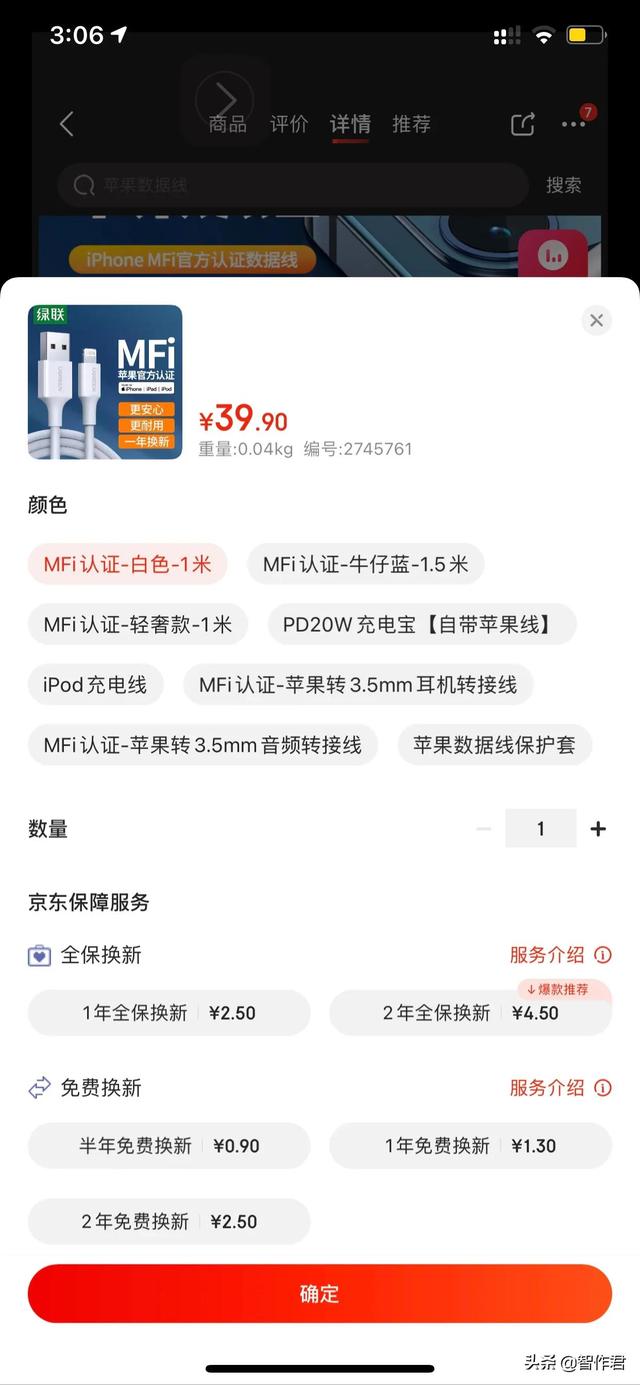Select PD20W充电宝【自带苹果线】
Screen dimensions: 640x1385
coord(422,625)
